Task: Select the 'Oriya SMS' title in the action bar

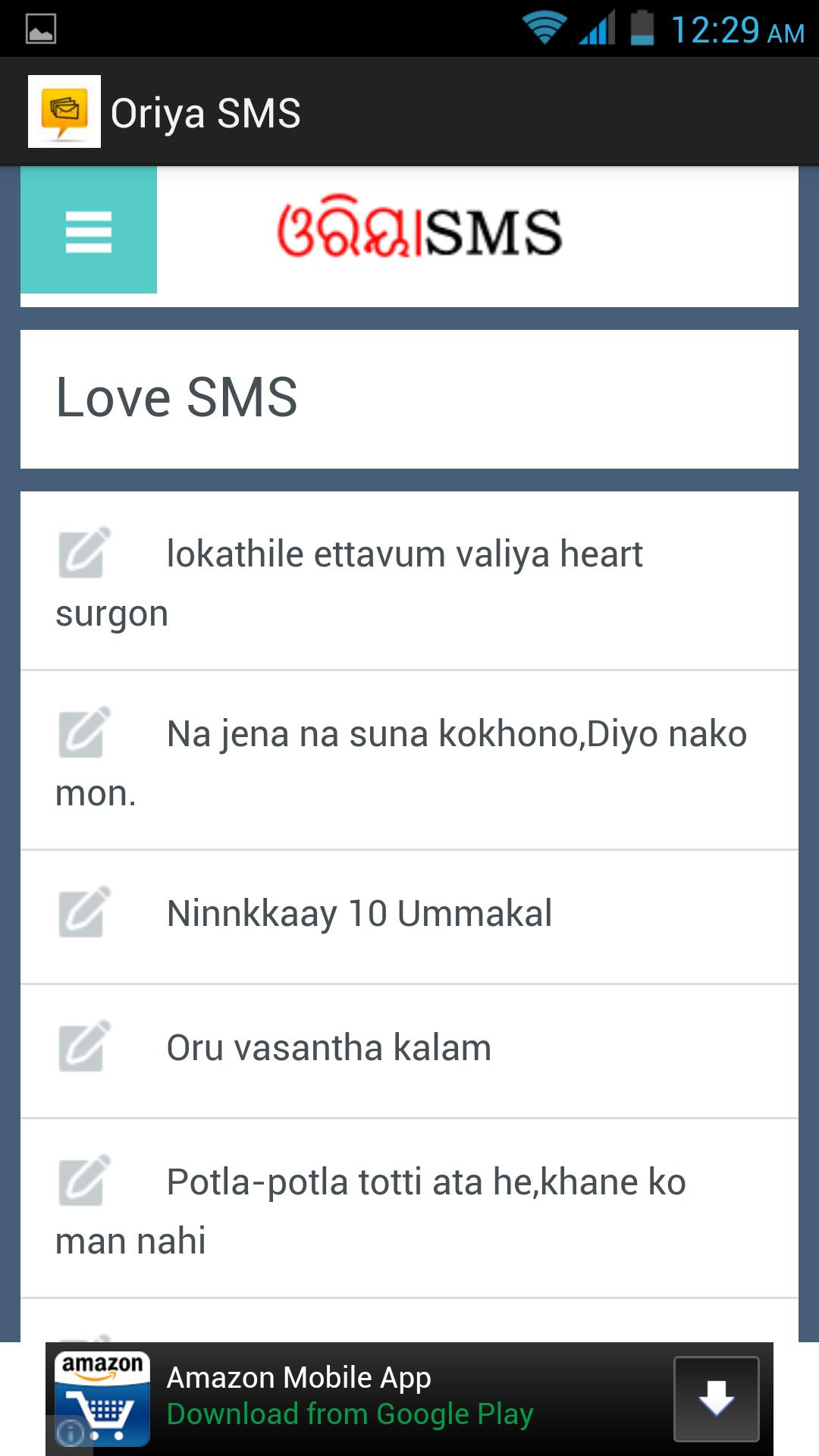Action: (x=206, y=111)
